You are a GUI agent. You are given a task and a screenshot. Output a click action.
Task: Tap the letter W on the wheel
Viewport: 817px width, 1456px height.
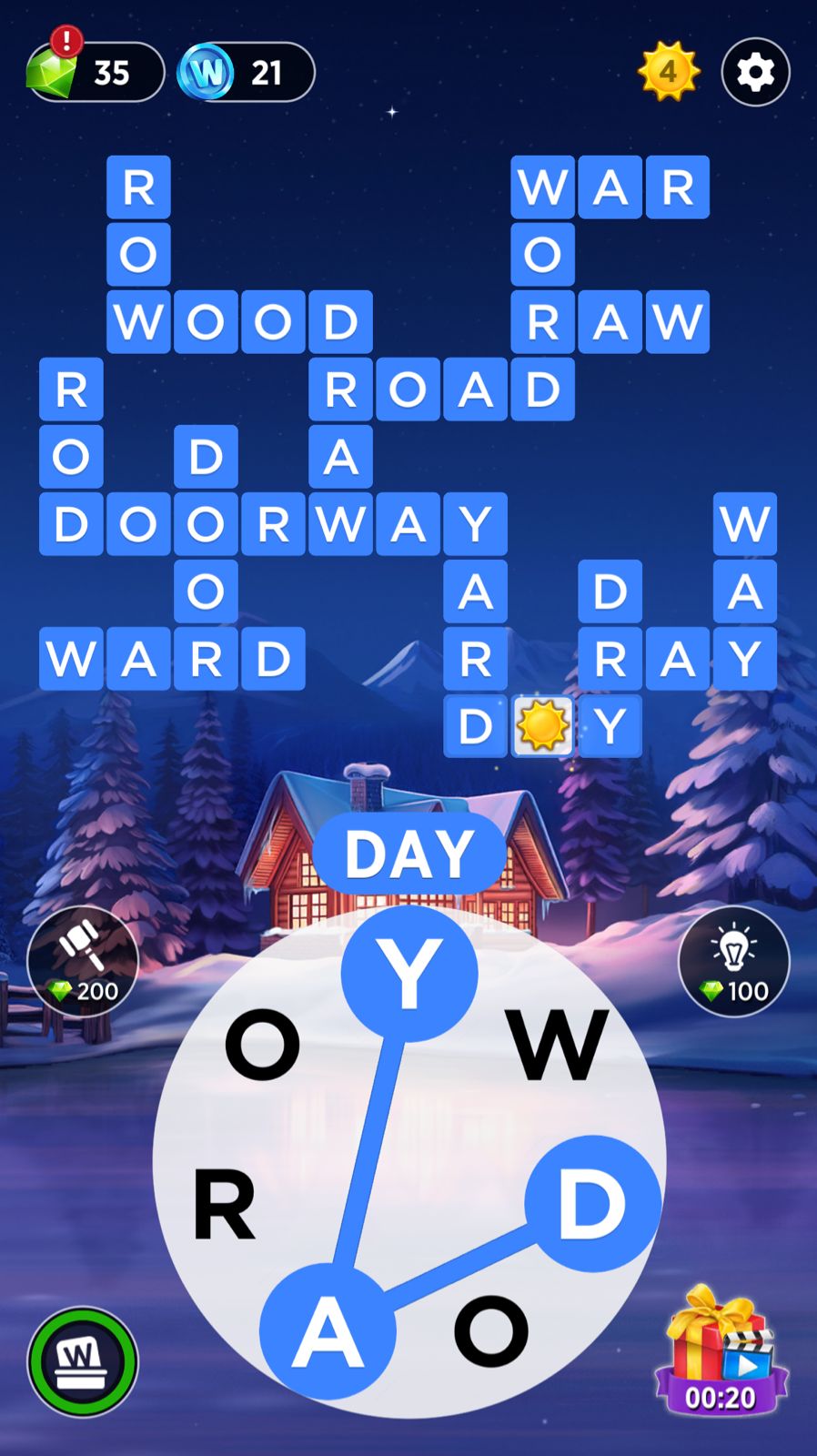(x=559, y=1044)
